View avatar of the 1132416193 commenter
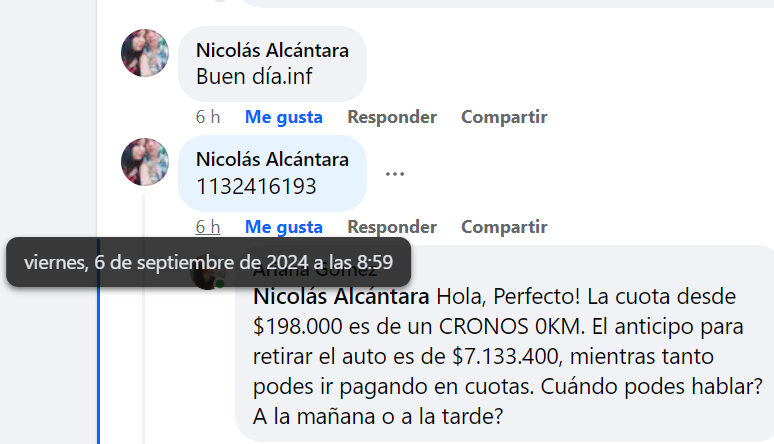 point(145,161)
